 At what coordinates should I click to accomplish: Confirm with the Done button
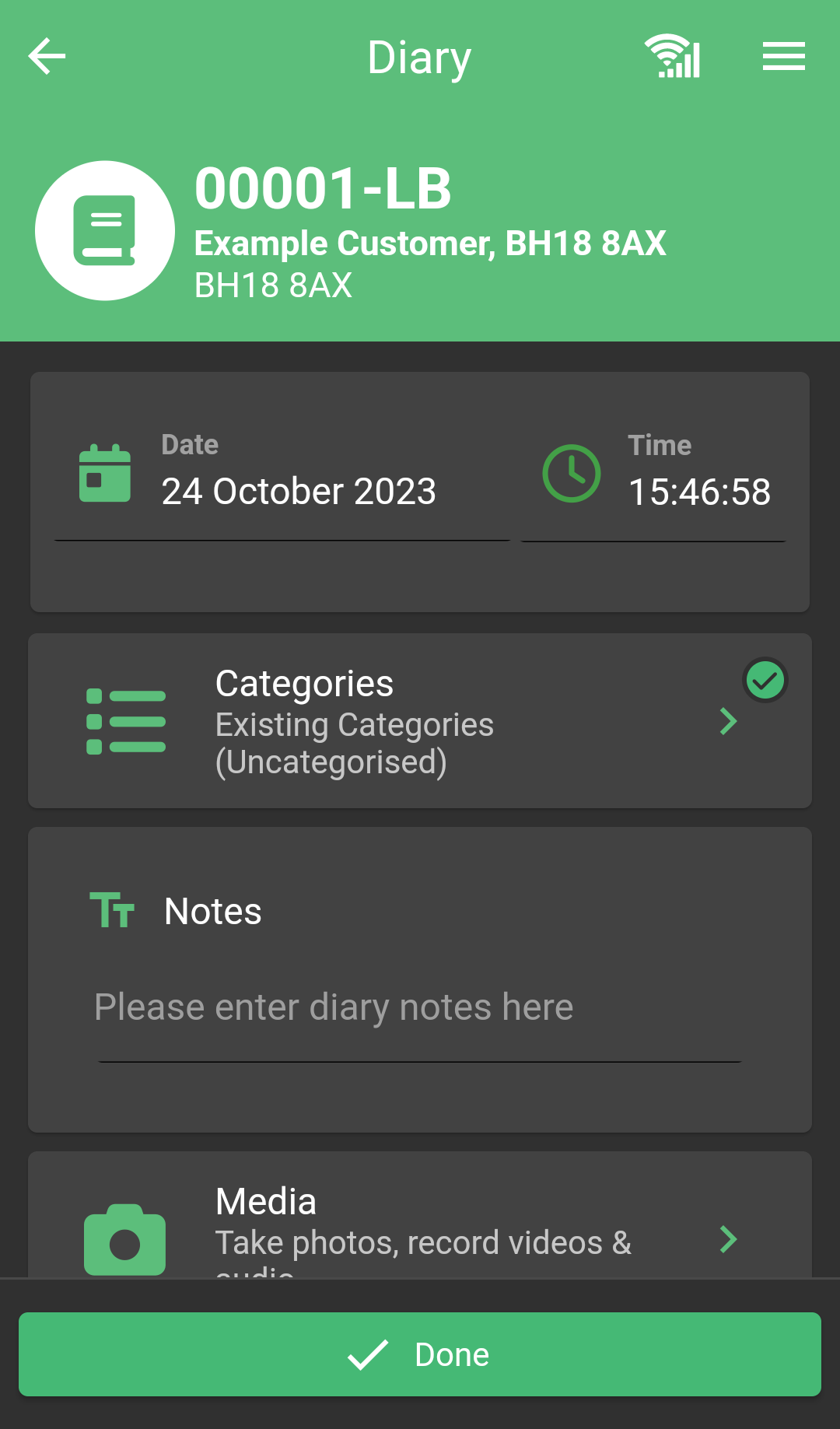pyautogui.click(x=420, y=1354)
